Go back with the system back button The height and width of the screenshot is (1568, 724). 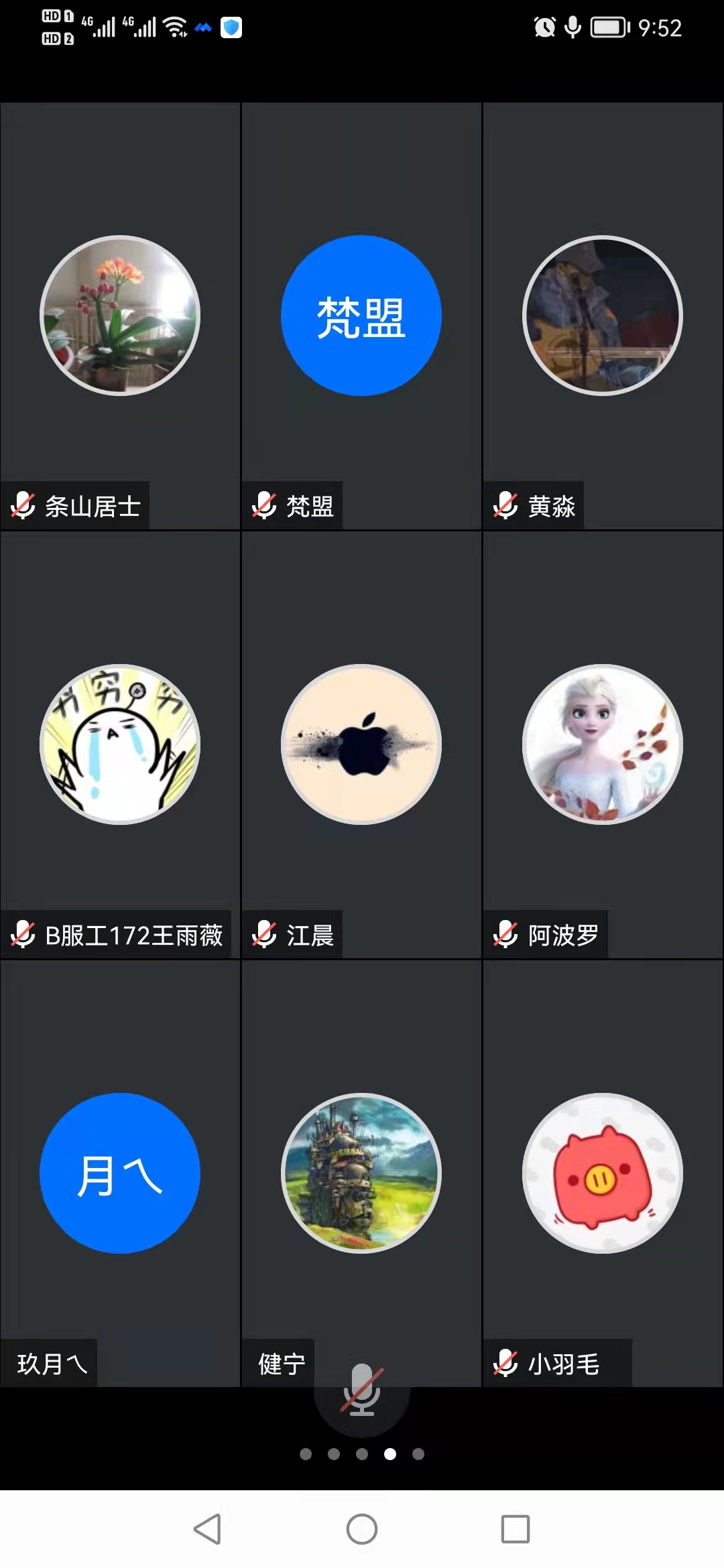[207, 1528]
